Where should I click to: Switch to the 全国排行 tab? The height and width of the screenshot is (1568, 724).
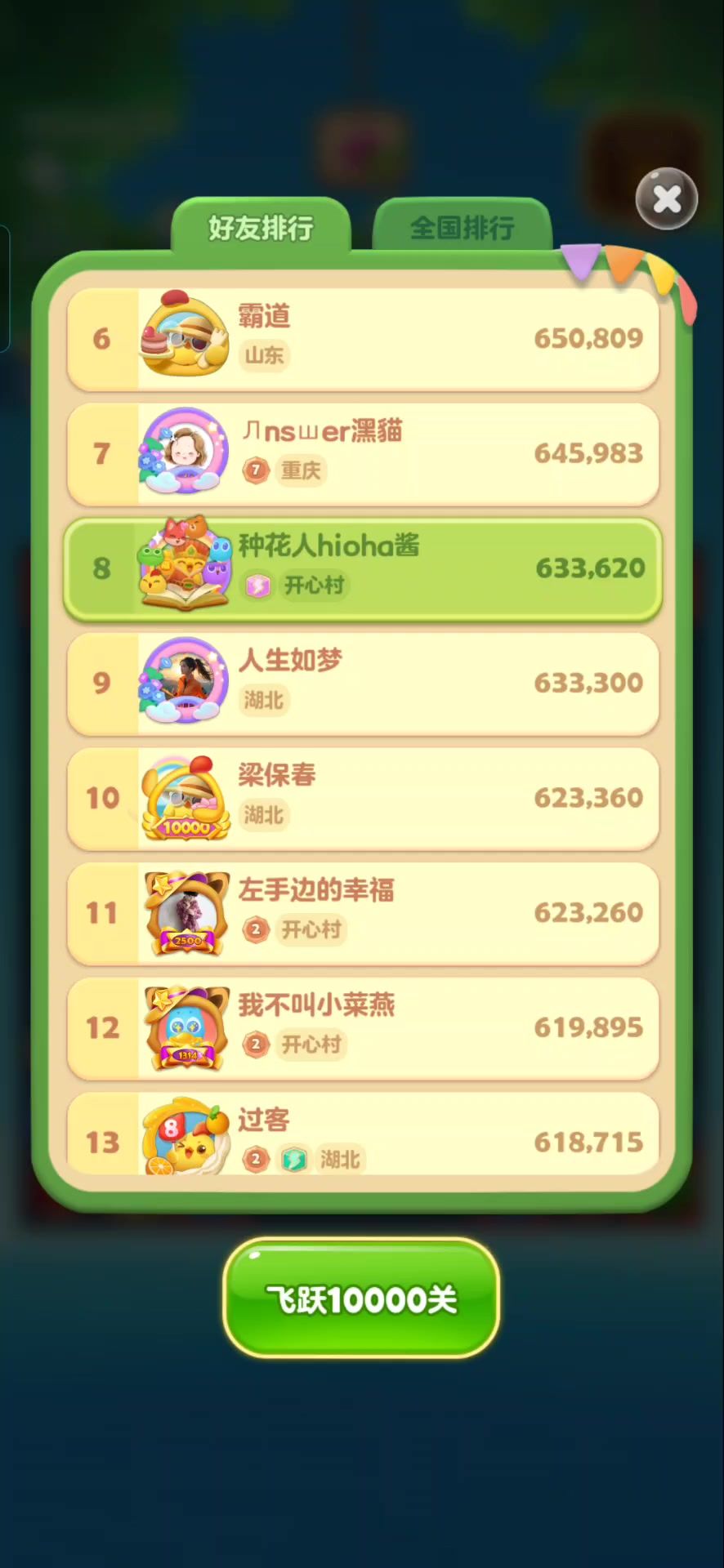click(462, 228)
